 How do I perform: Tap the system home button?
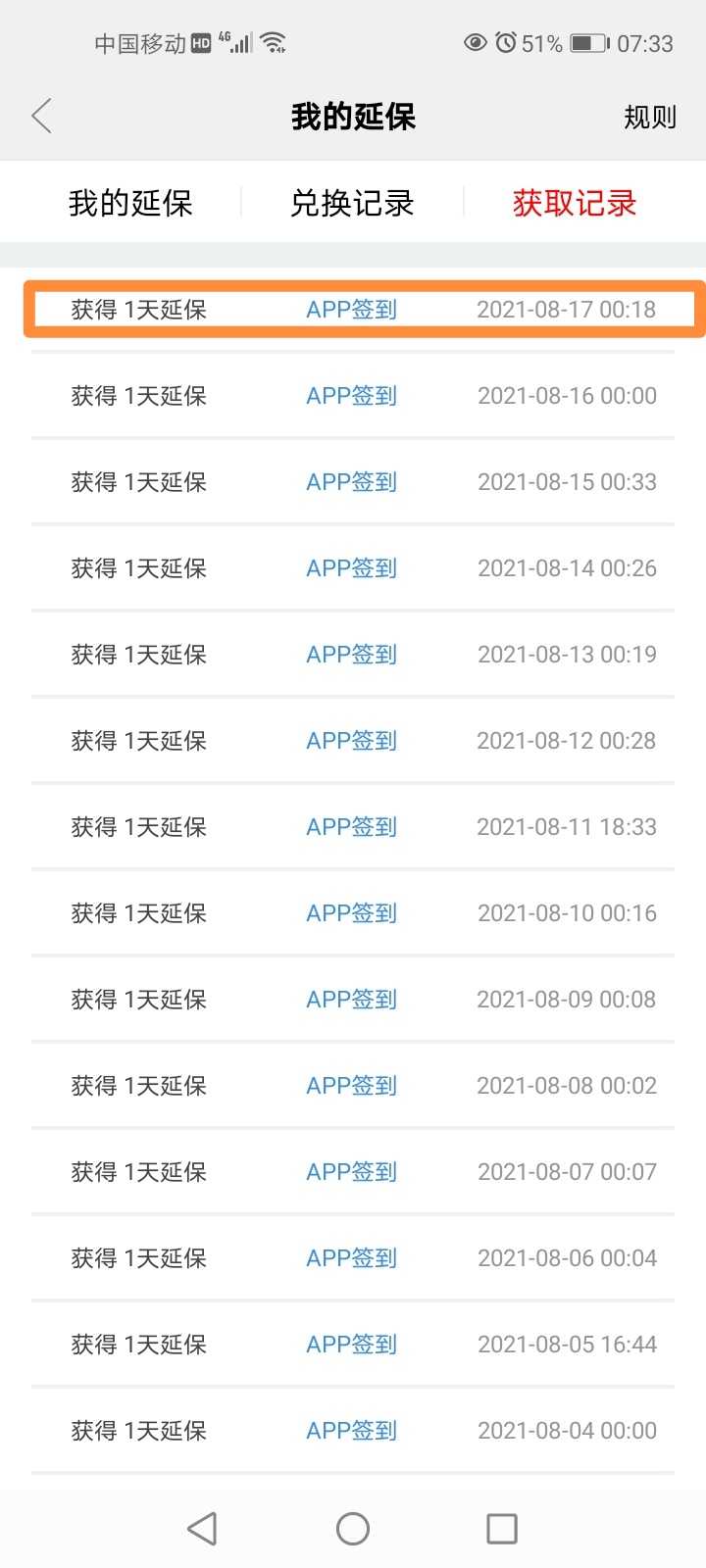(353, 1528)
